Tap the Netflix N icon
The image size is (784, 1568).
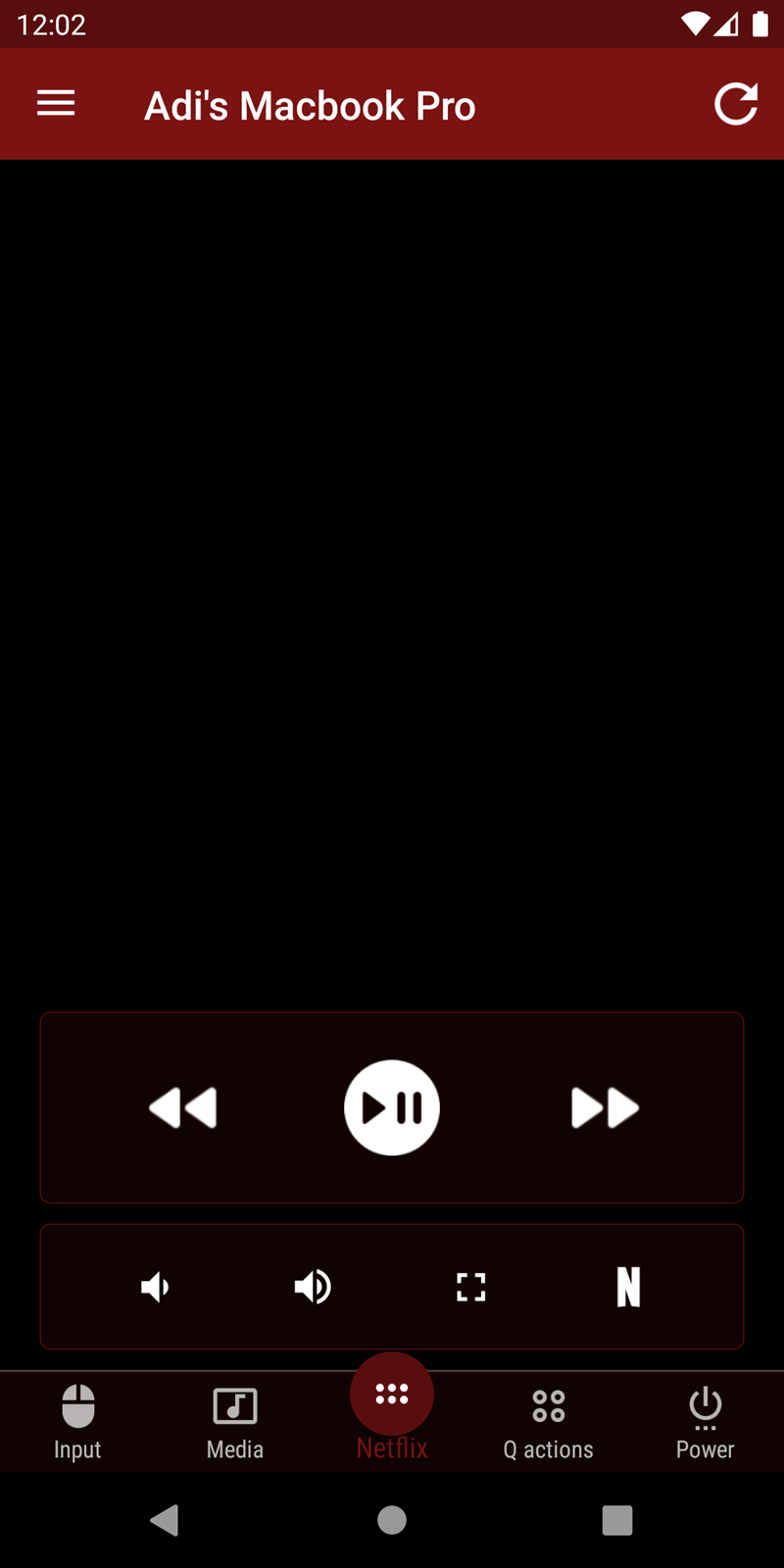tap(628, 1287)
